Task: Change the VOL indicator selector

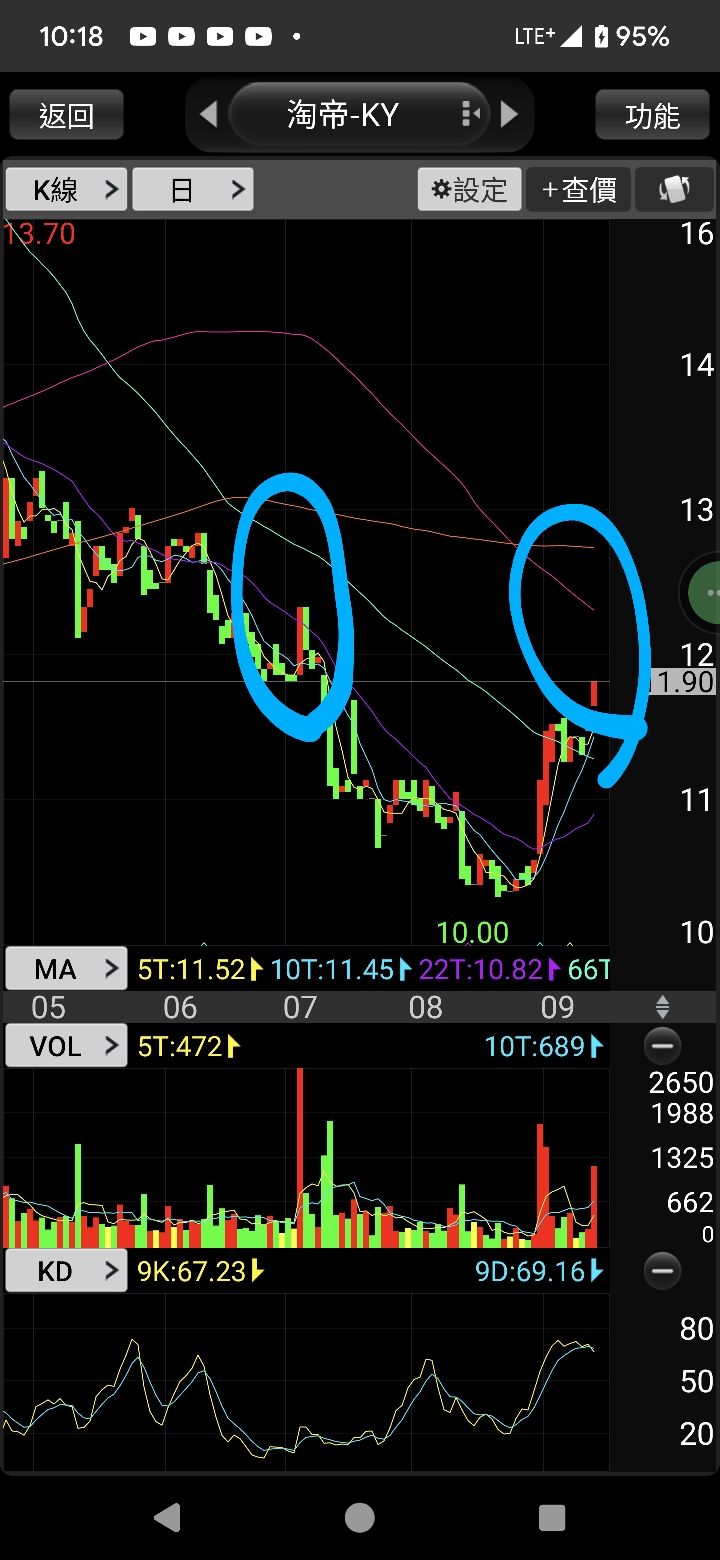Action: pyautogui.click(x=66, y=1046)
